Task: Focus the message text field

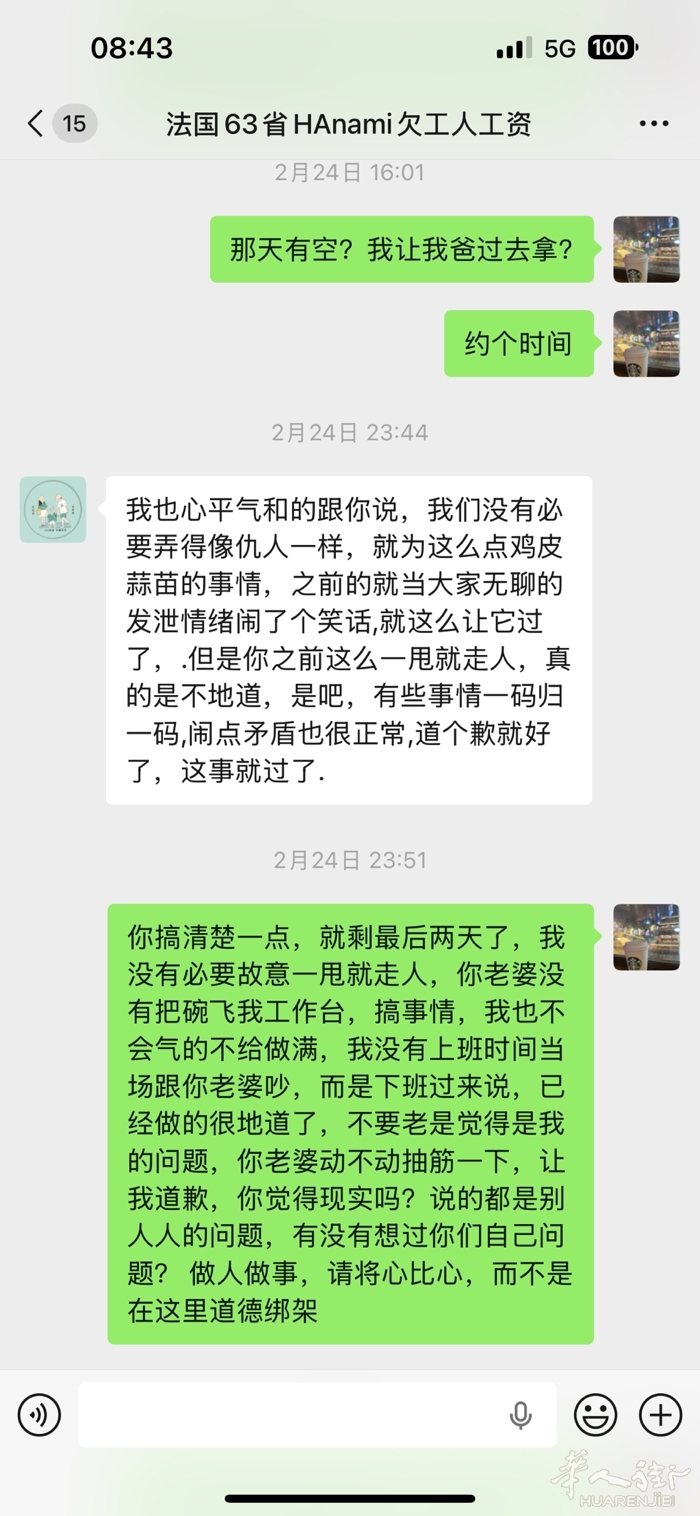Action: [x=290, y=1415]
